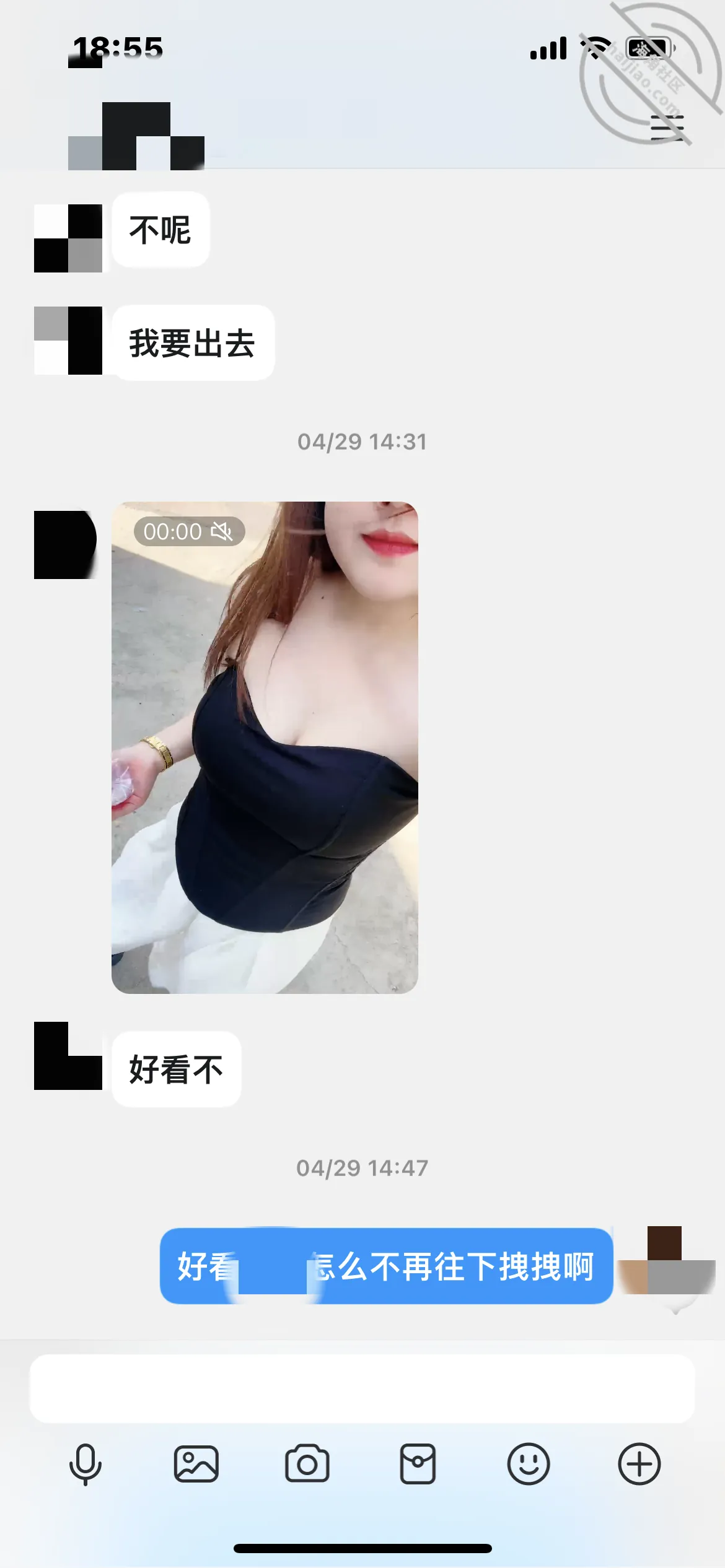Tap the message input field
Viewport: 725px width, 1568px height.
click(362, 1388)
